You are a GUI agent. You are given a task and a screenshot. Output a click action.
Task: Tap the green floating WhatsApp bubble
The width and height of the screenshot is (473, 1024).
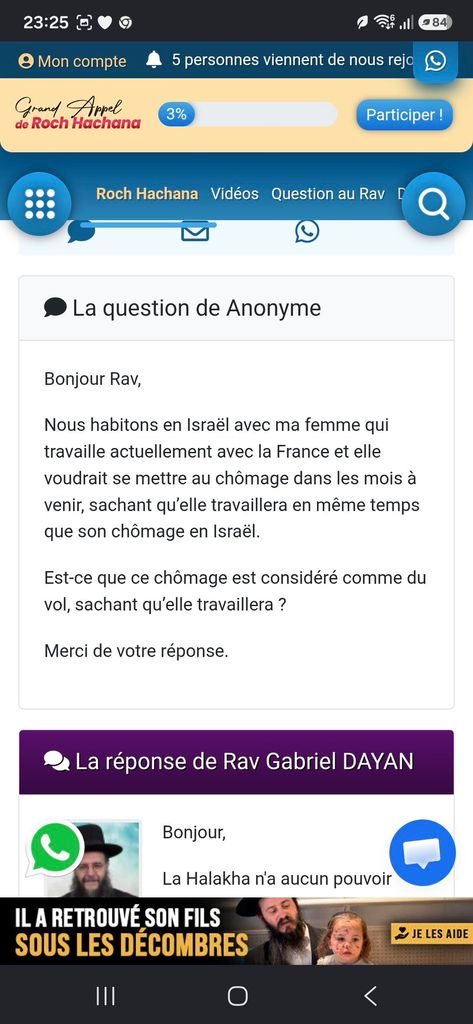[x=56, y=849]
